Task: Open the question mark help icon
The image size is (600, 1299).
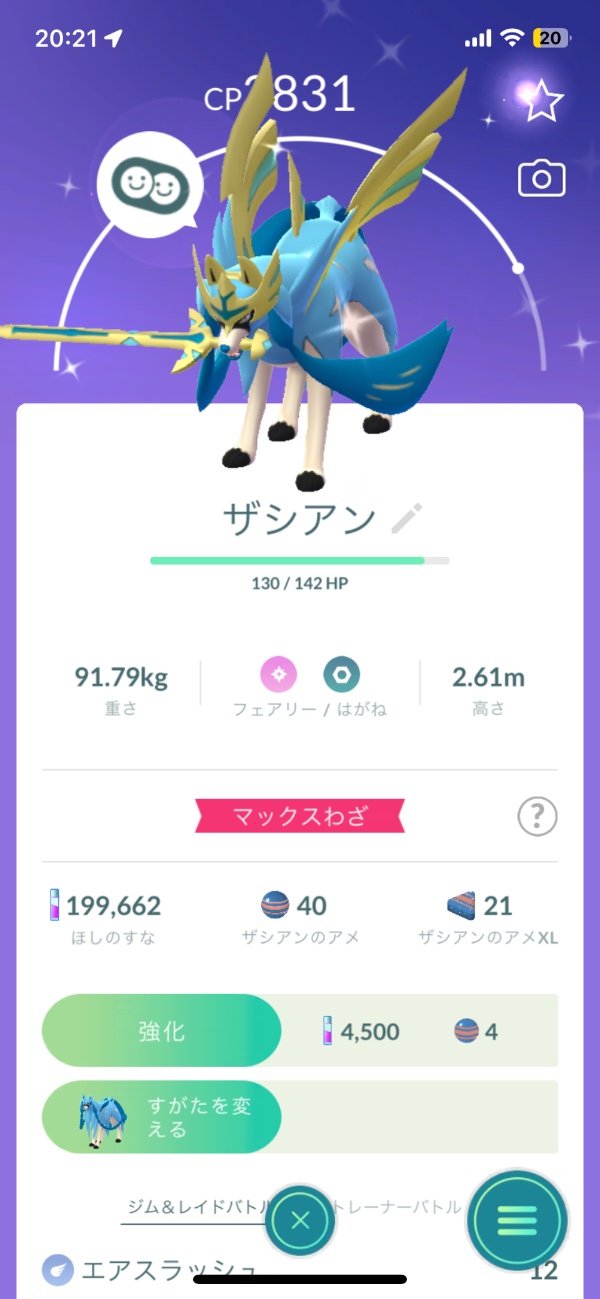Action: click(537, 817)
